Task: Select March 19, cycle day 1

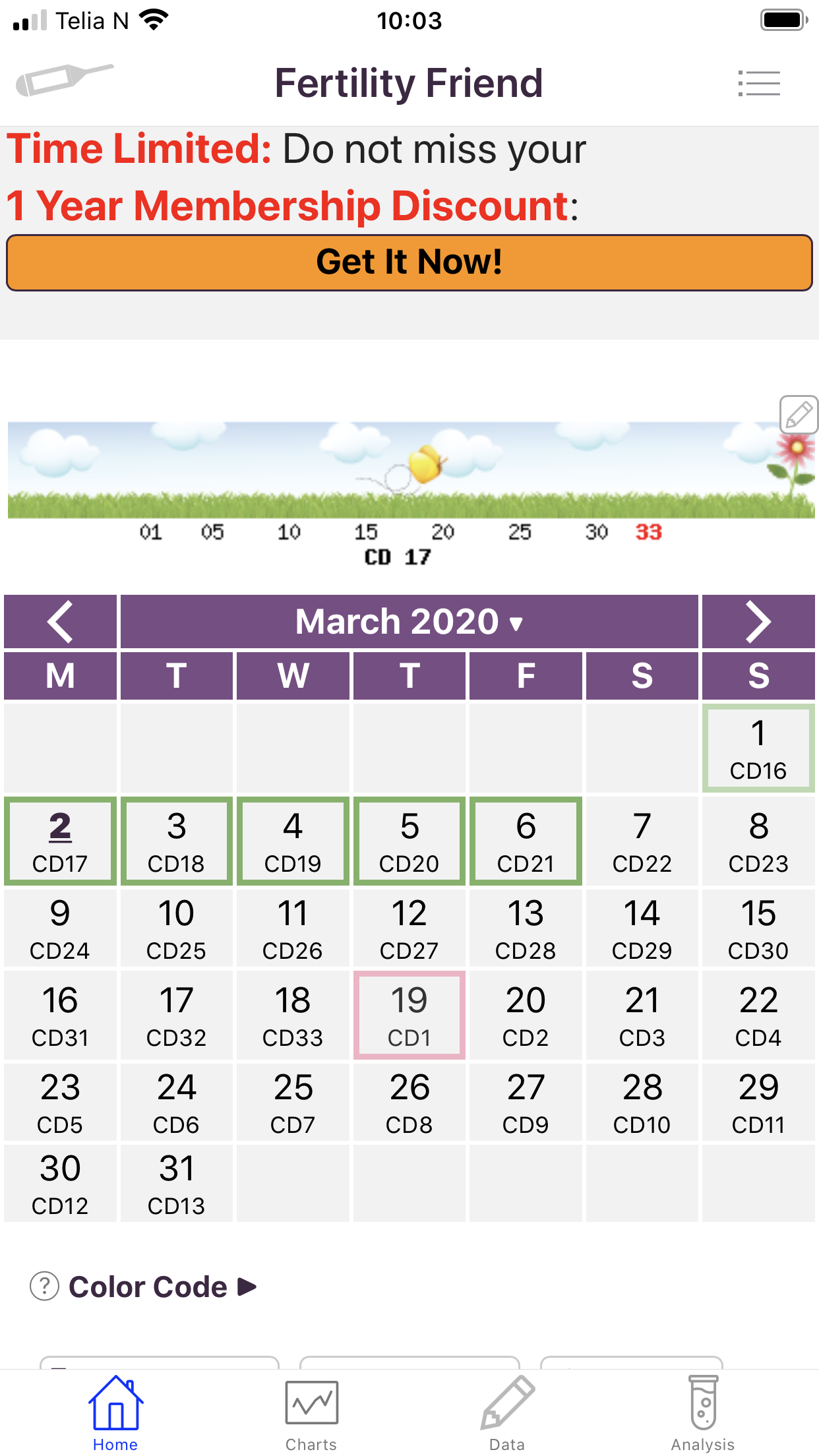Action: (409, 1016)
